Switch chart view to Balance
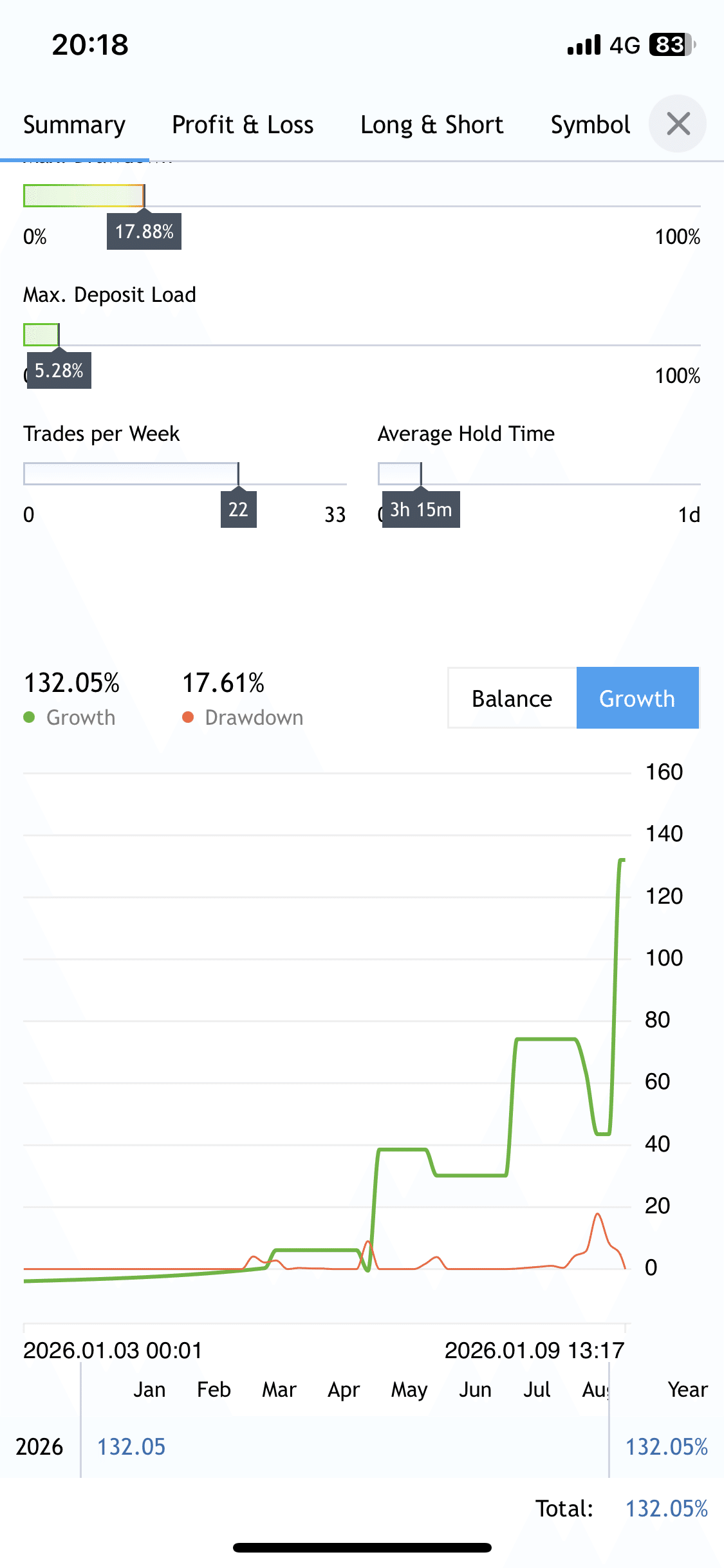The width and height of the screenshot is (724, 1568). 512,698
